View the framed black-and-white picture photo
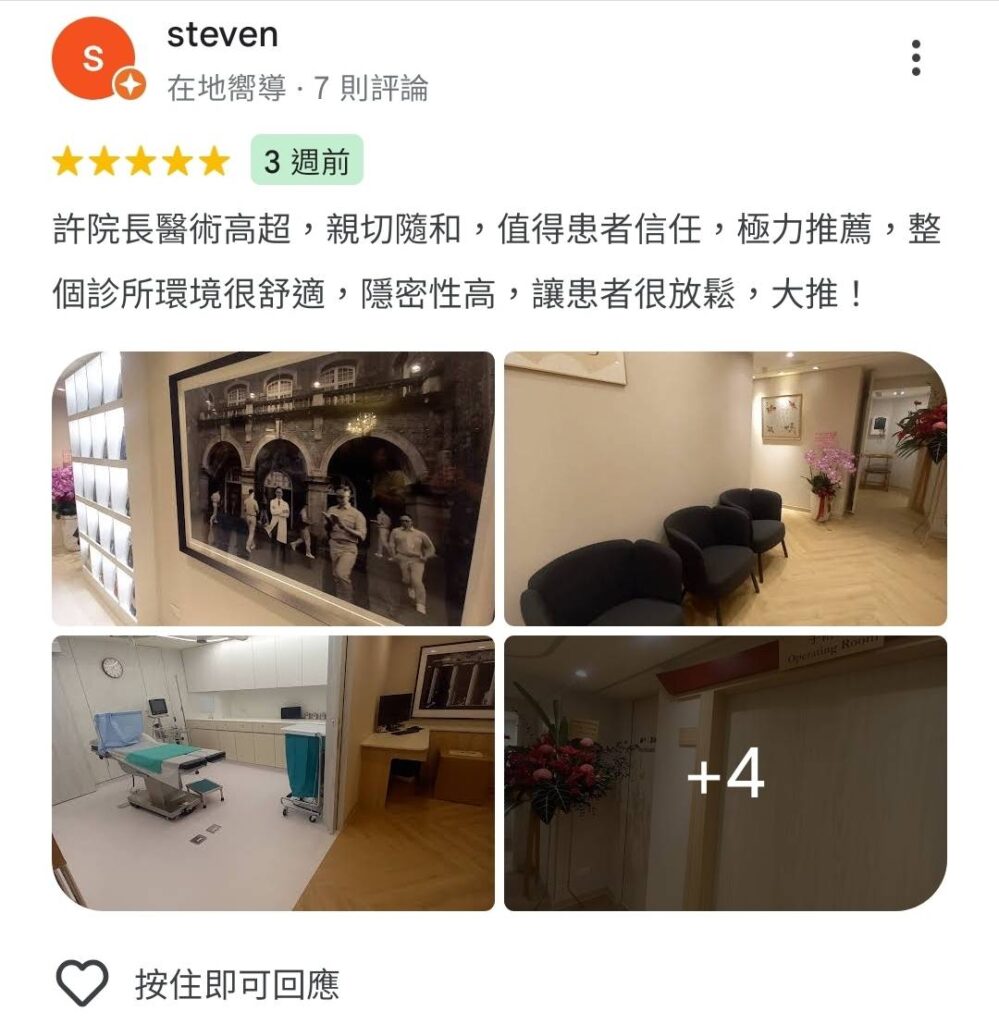Screen dimensions: 999x1024 coord(273,488)
